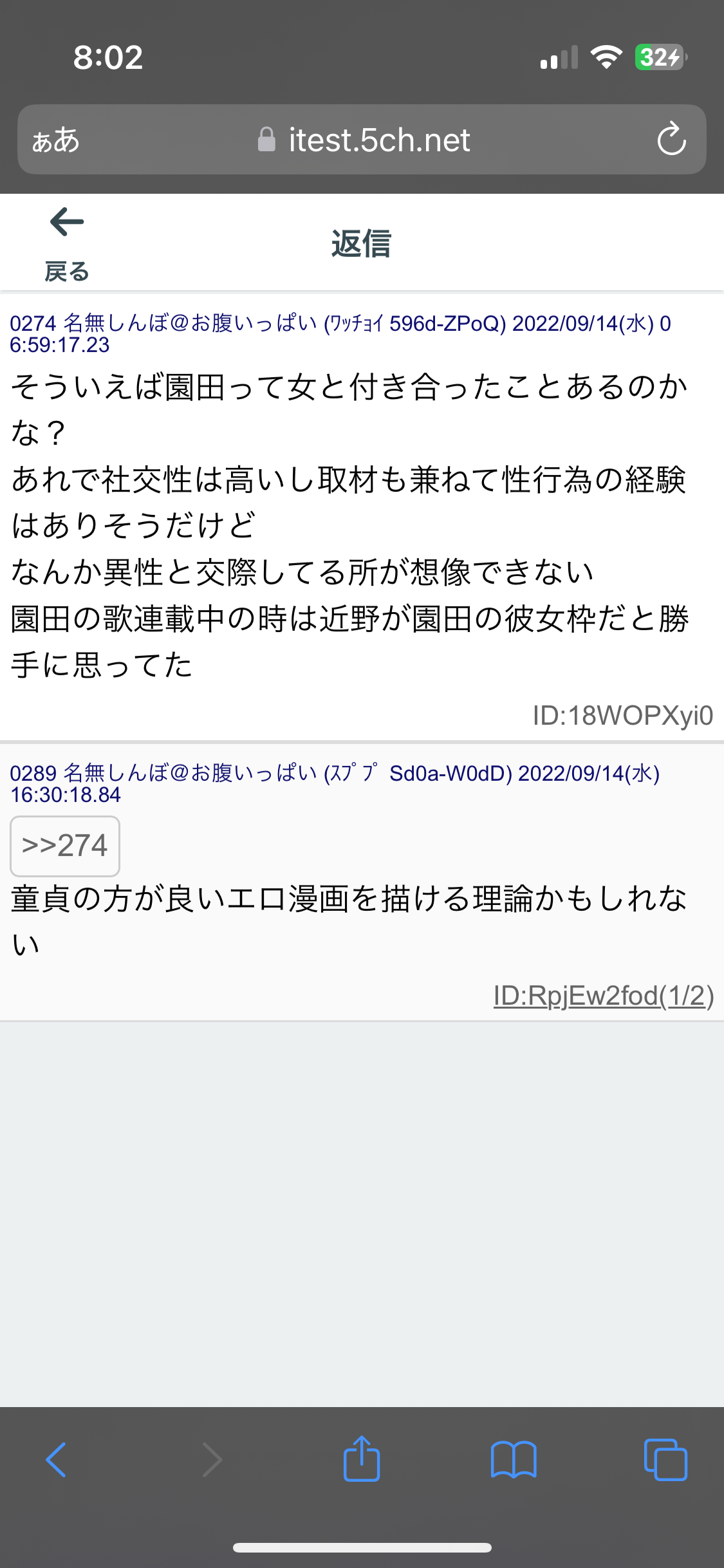724x1568 pixels.
Task: Go back with the 戻る arrow
Action: pos(66,243)
